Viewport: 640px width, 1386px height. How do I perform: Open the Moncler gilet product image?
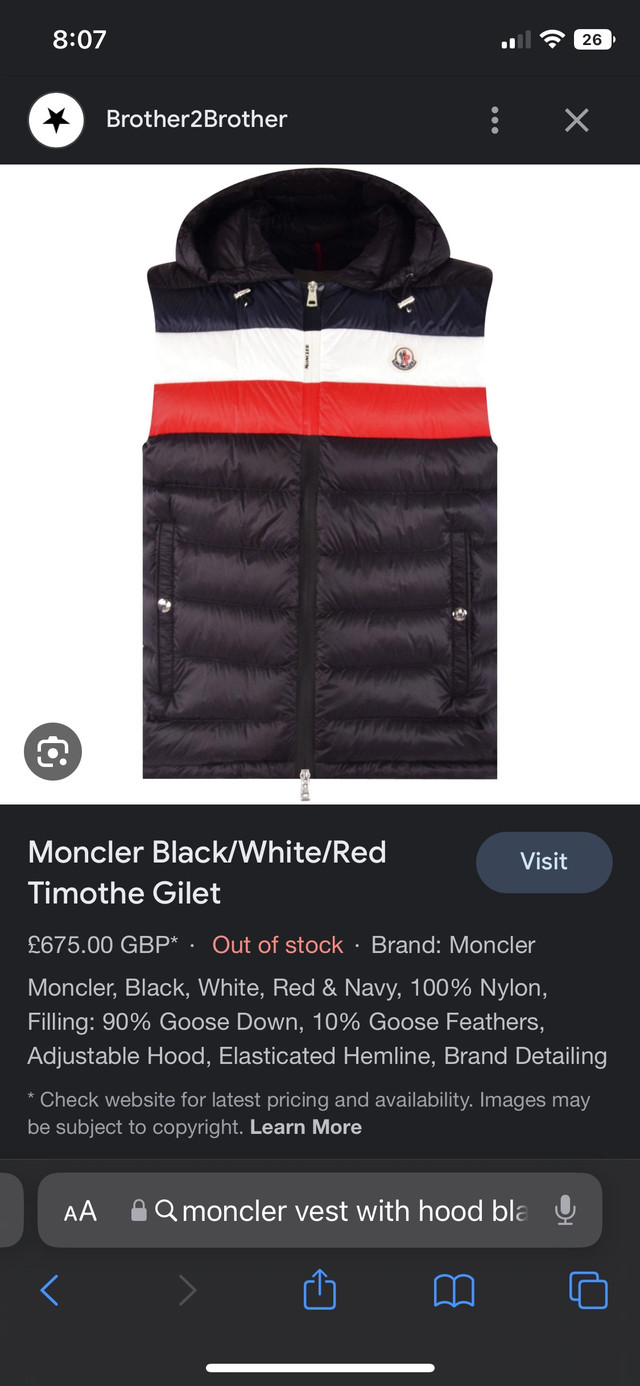pos(320,480)
